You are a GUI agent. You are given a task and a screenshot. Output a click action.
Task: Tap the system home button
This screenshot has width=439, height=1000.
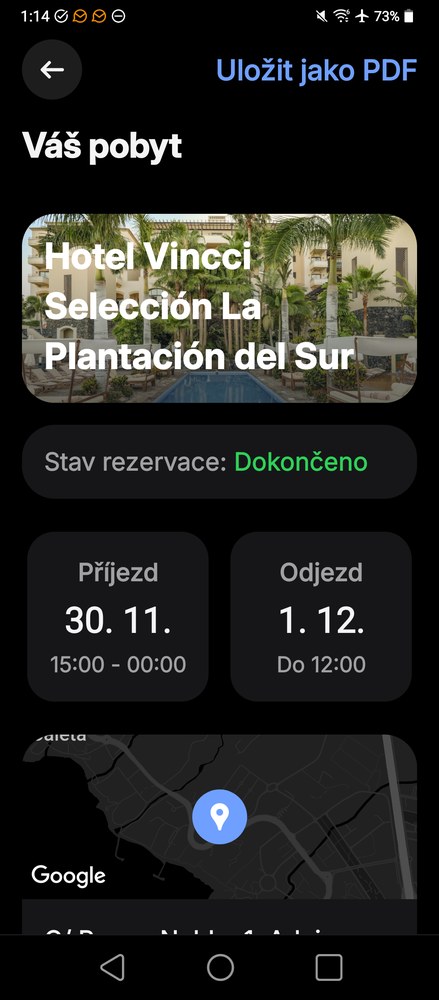tap(220, 967)
